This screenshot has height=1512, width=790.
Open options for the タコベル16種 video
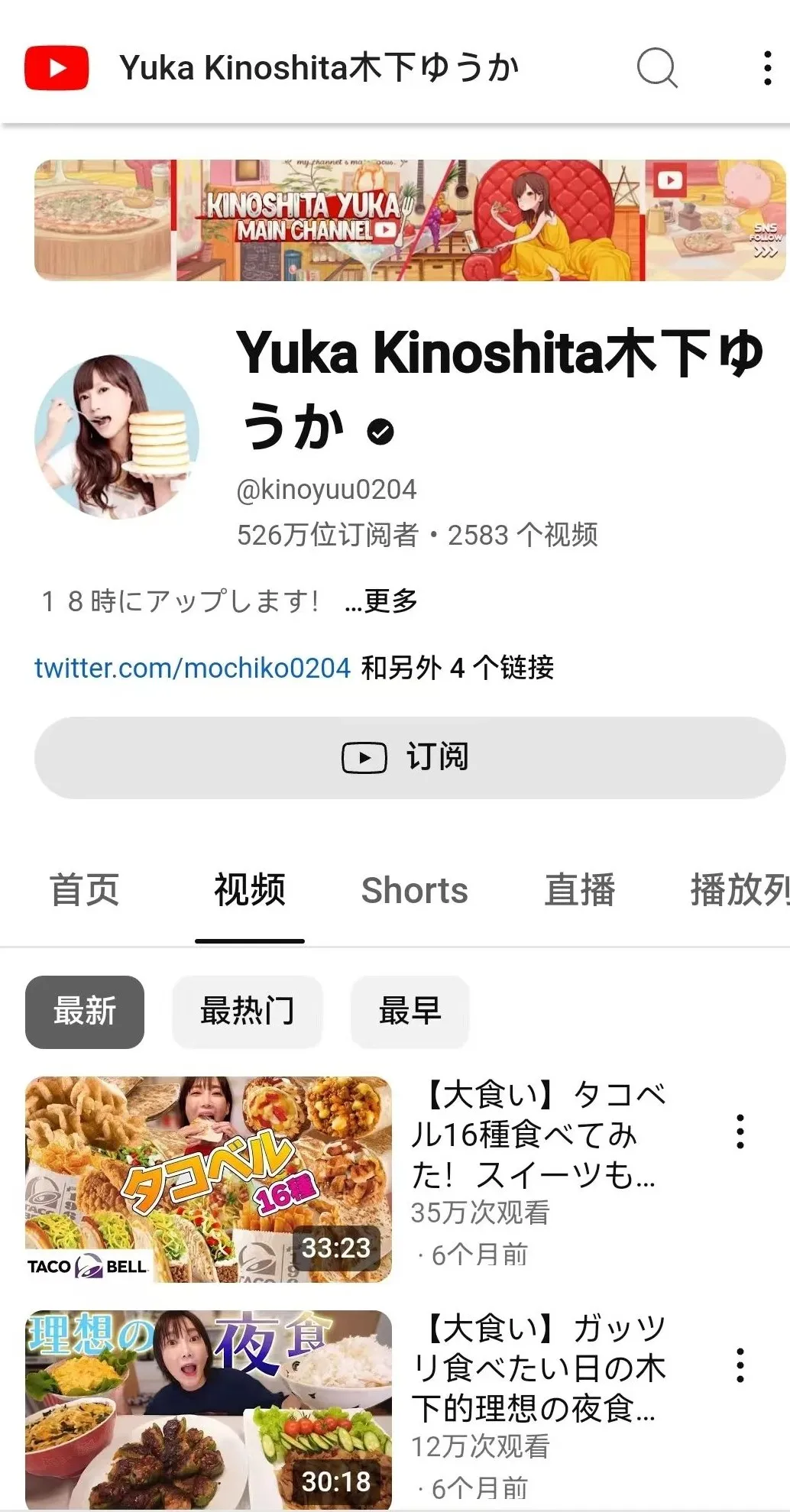tap(740, 1132)
